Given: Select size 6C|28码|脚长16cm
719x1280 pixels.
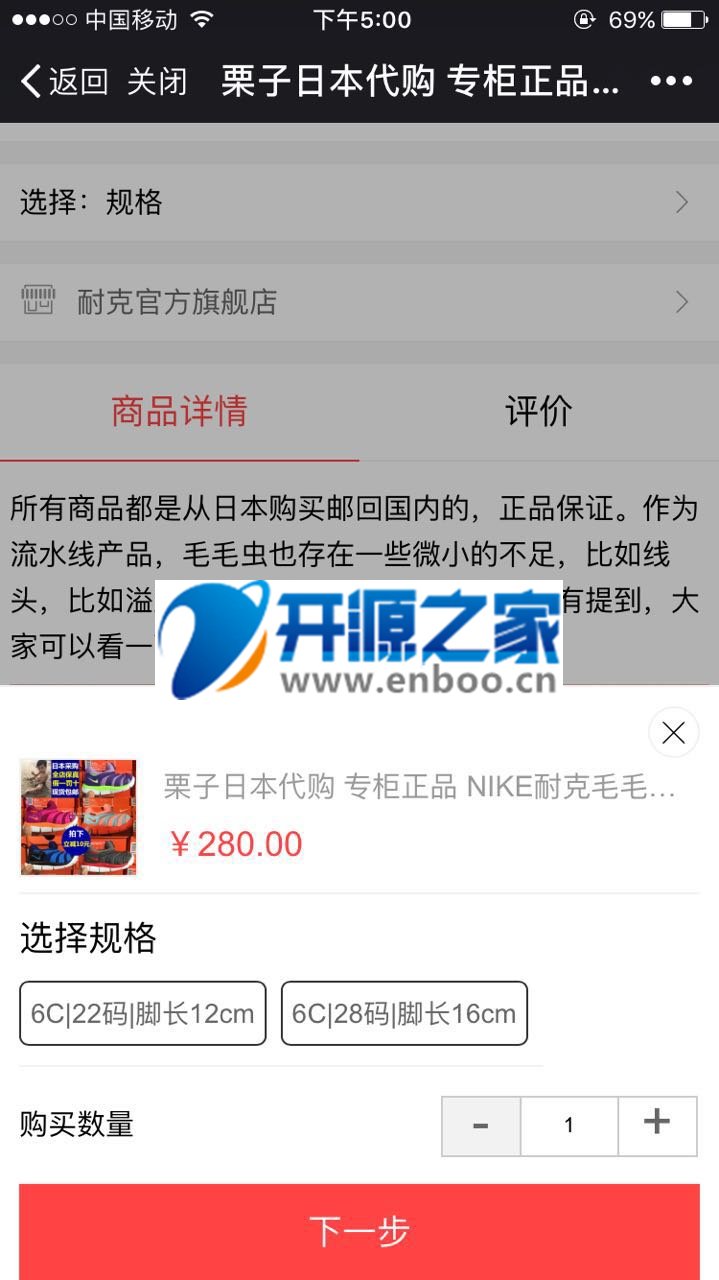Looking at the screenshot, I should 404,1013.
